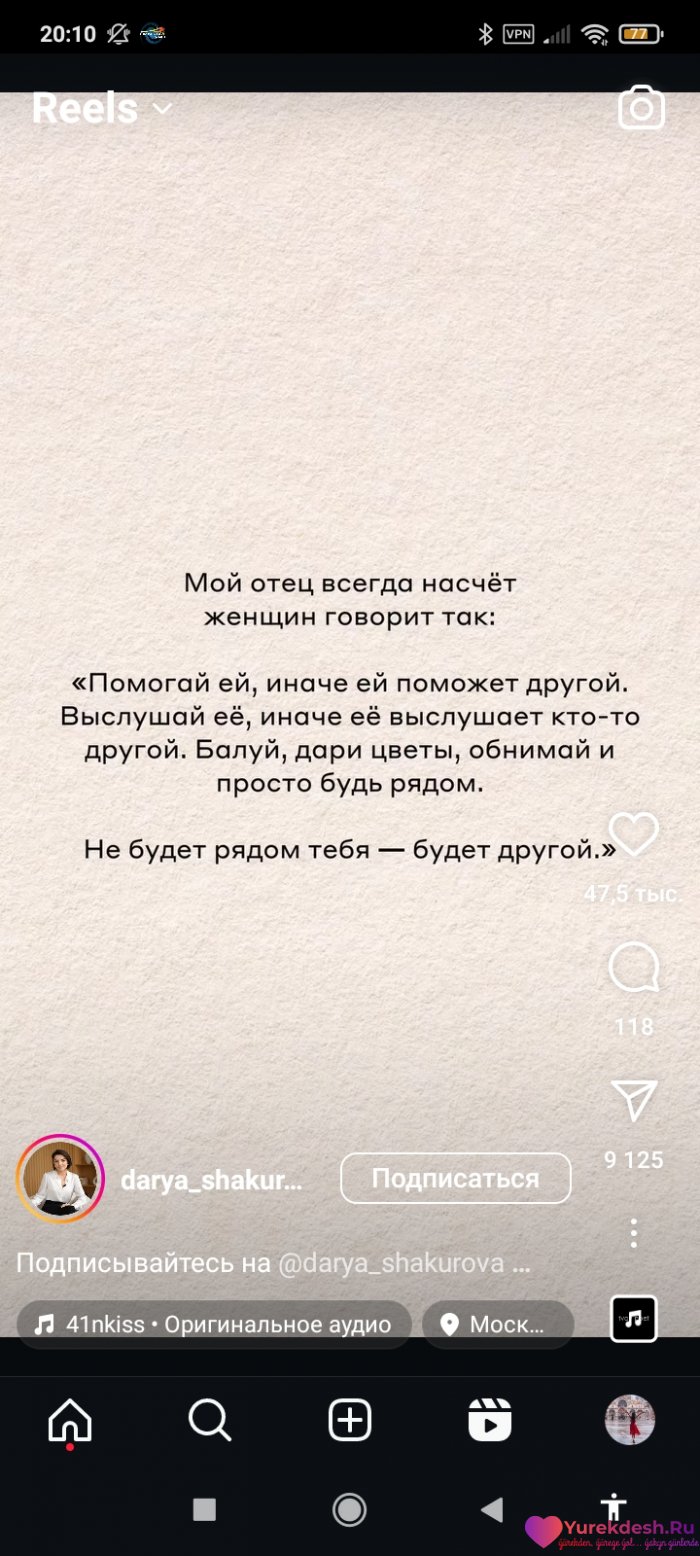700x1556 pixels.
Task: Open the 41nkiss original audio chip
Action: (214, 1325)
